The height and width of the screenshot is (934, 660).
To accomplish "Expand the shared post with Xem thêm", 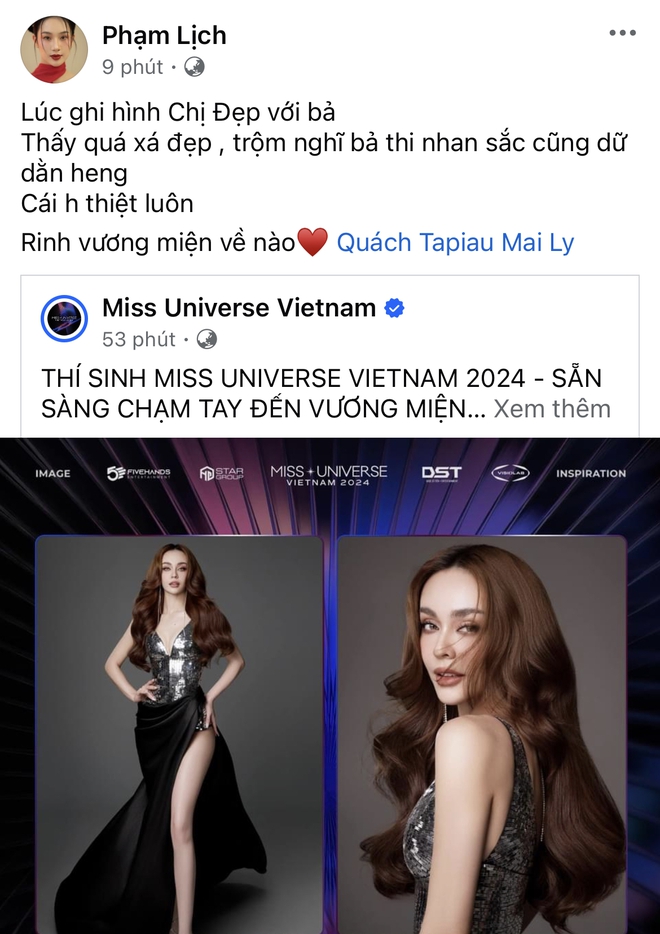I will tap(552, 408).
